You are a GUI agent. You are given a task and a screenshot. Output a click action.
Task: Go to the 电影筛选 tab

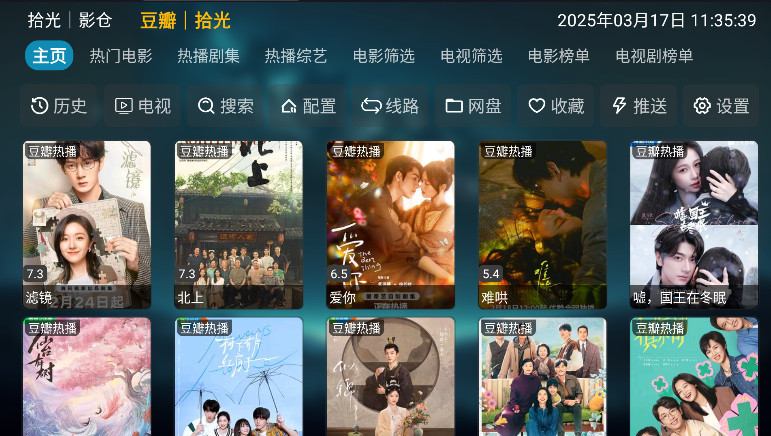tap(384, 56)
